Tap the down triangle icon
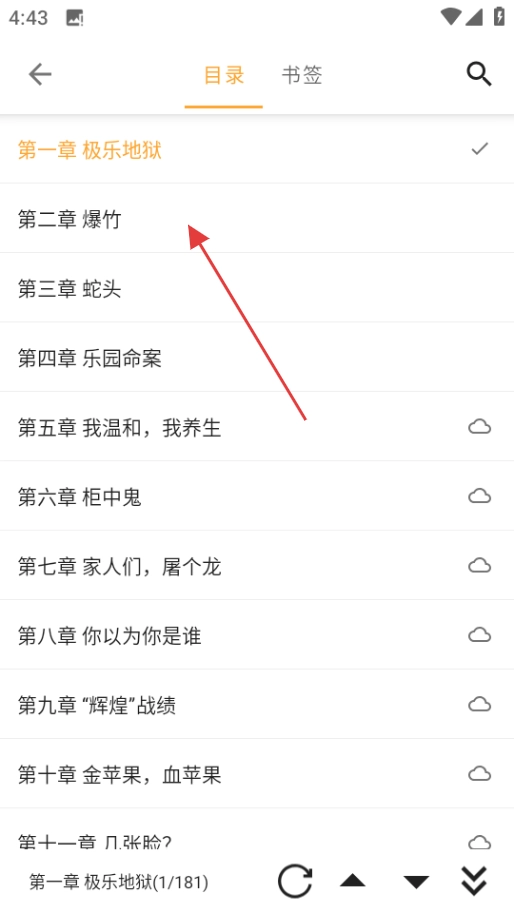The image size is (514, 913). coord(416,882)
